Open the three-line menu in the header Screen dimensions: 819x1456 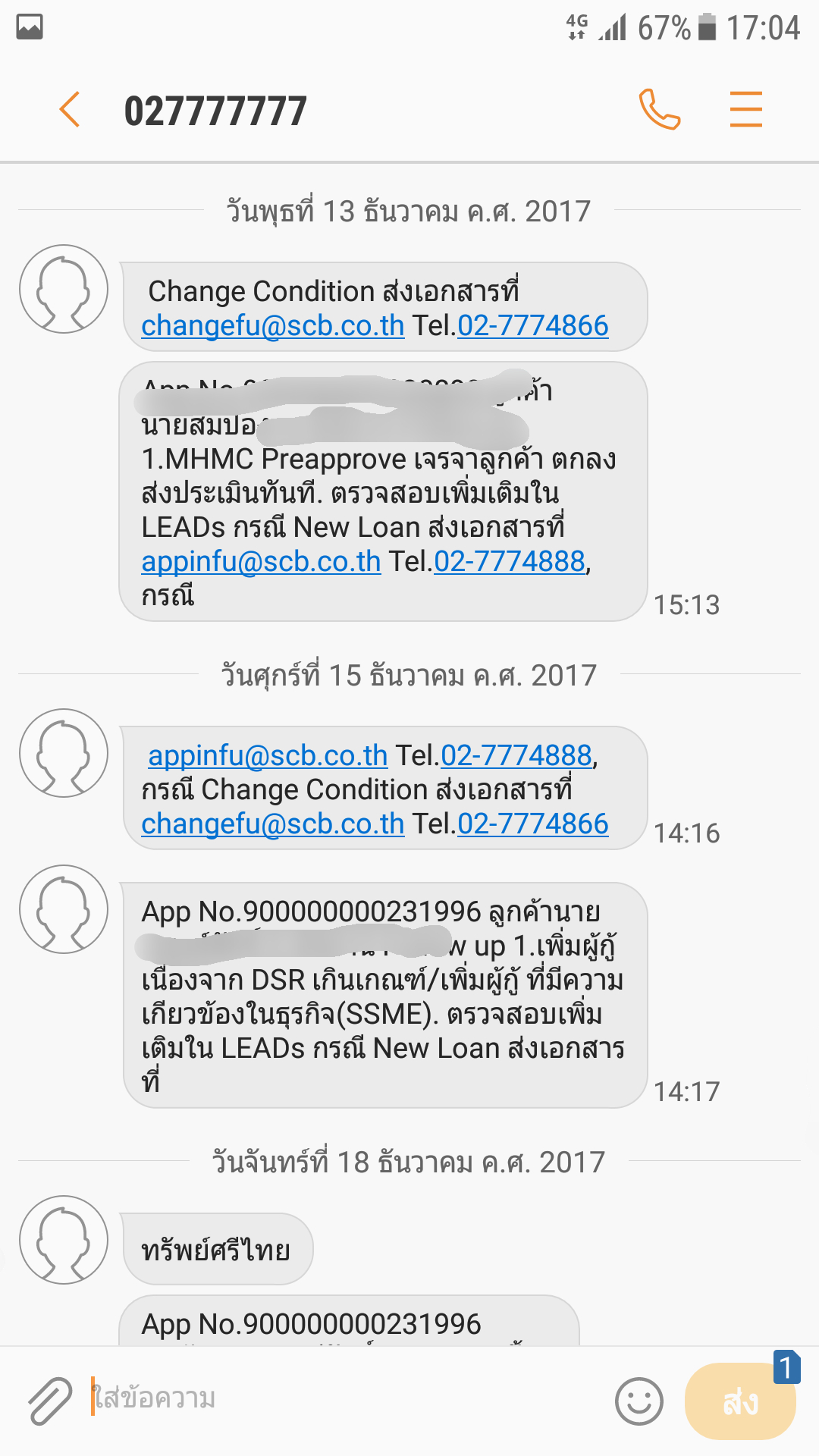745,109
